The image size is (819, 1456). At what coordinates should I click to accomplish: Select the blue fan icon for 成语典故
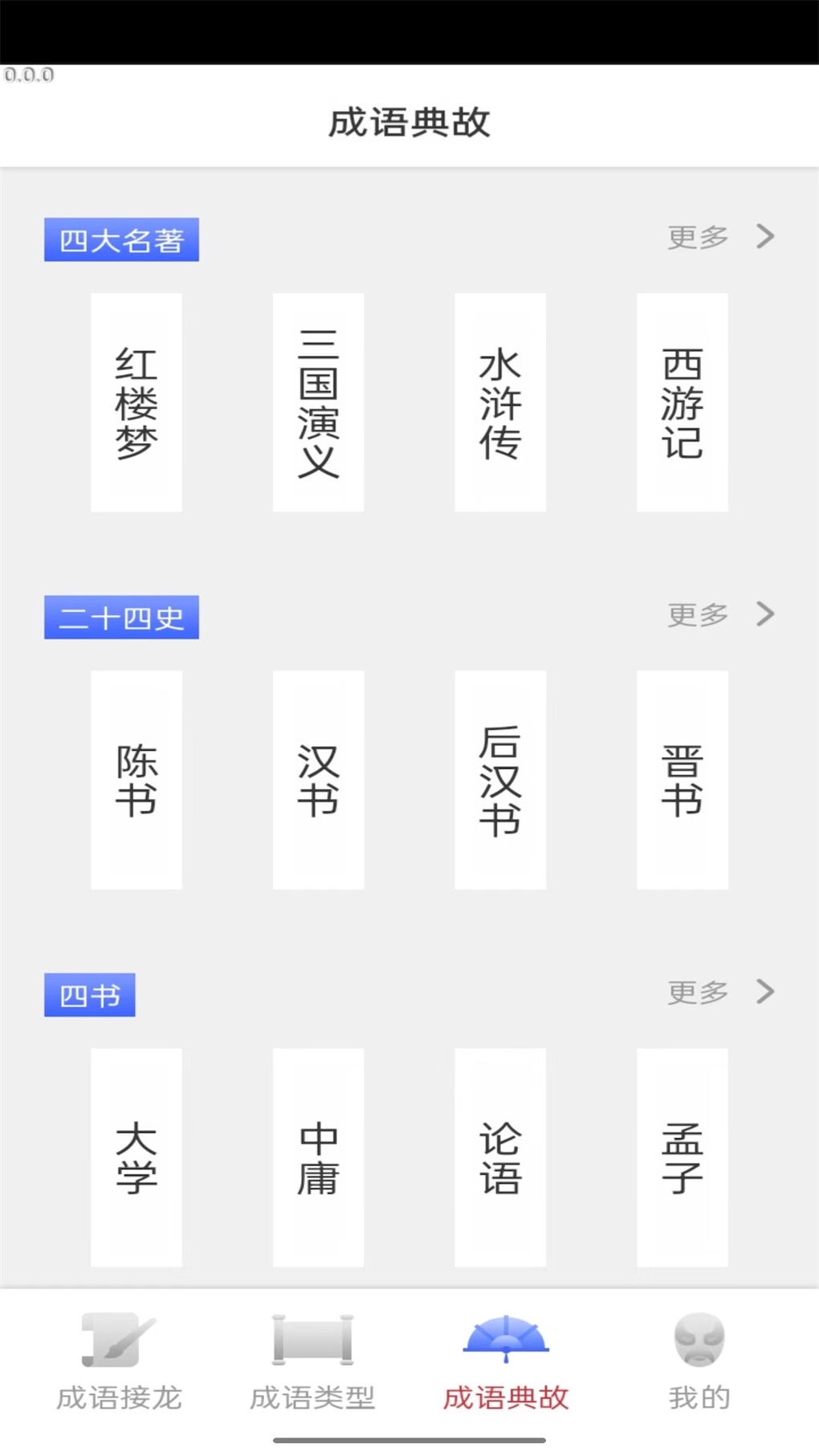pos(504,1337)
